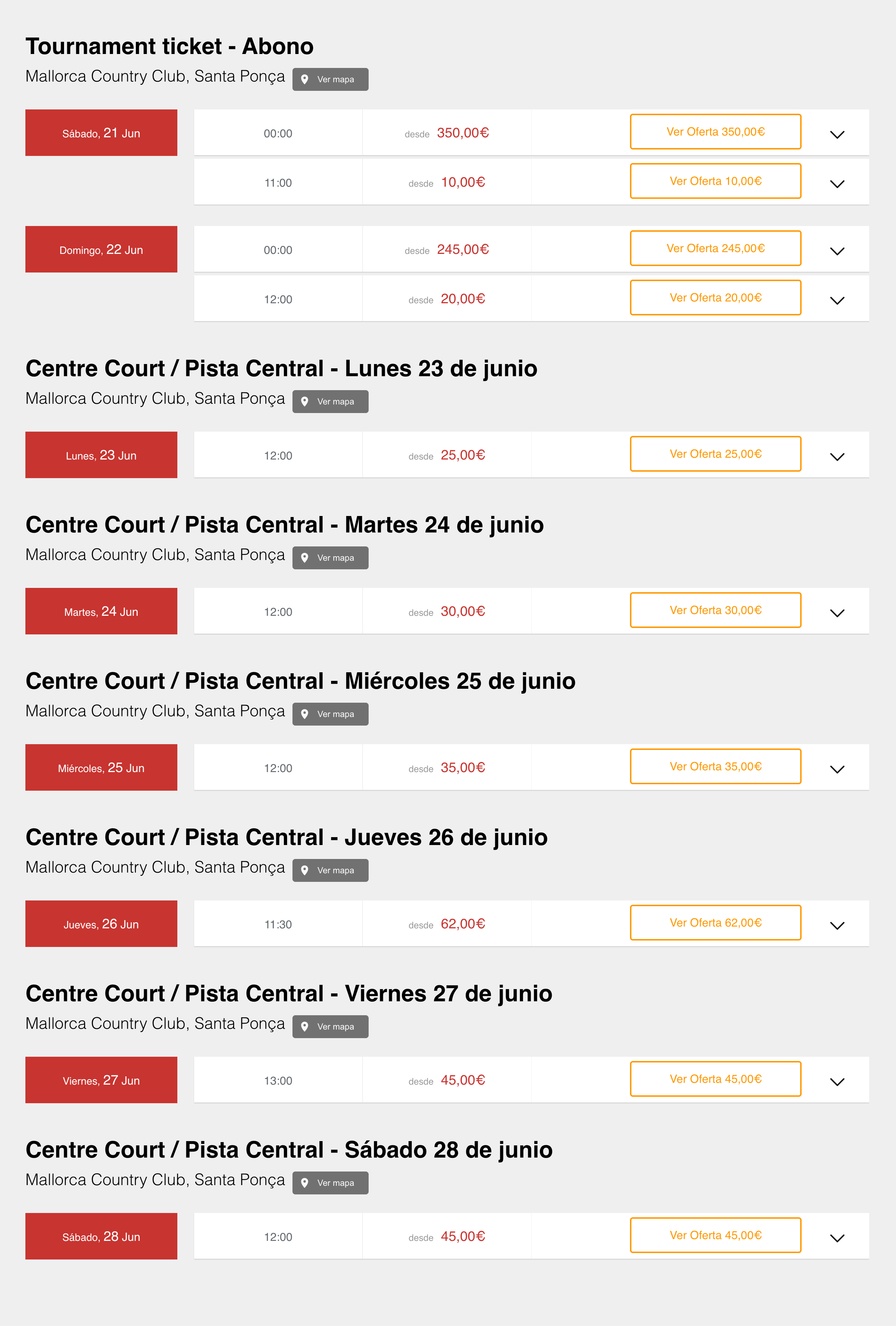The image size is (896, 1326).
Task: Show map for Sábado 28 de junio
Action: pos(330,1183)
